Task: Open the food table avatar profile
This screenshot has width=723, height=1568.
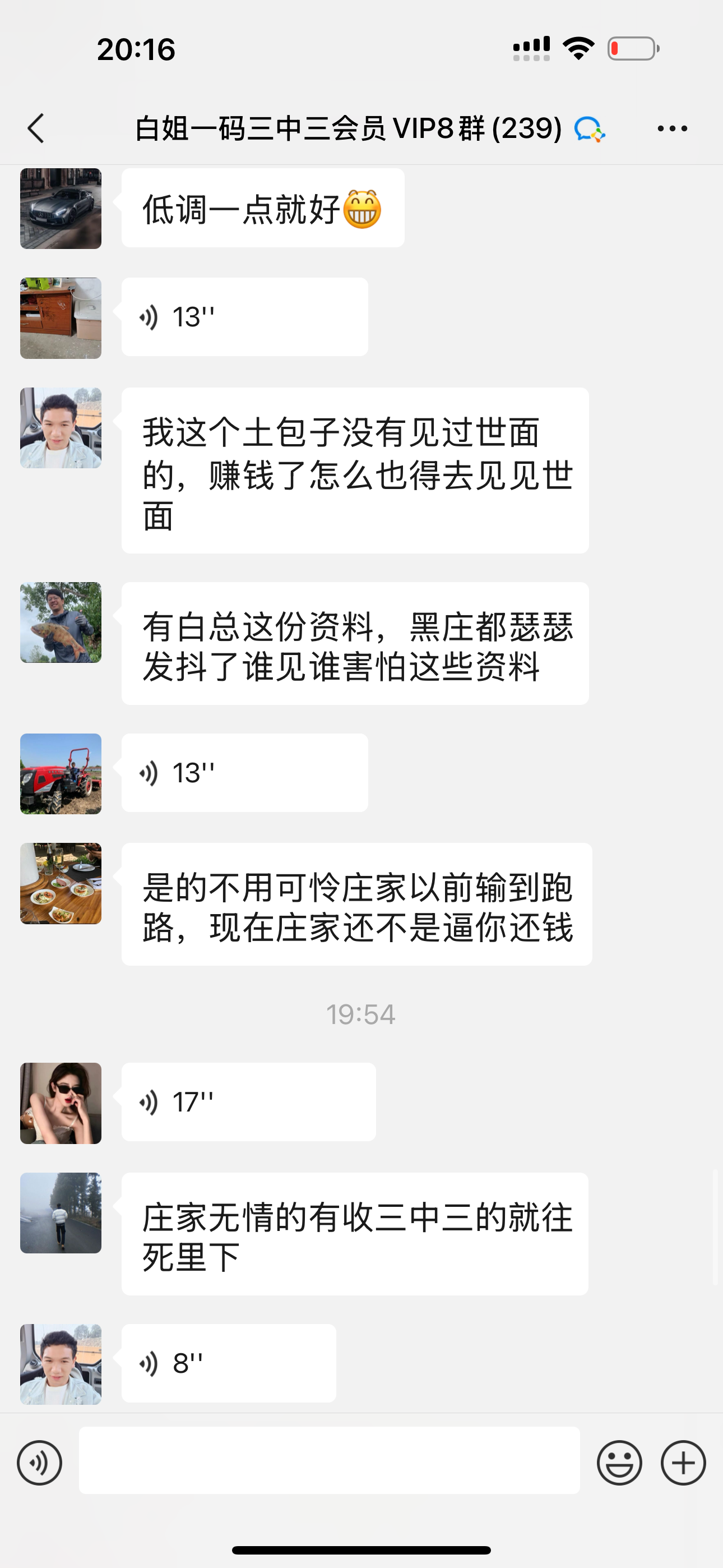Action: pos(61,883)
